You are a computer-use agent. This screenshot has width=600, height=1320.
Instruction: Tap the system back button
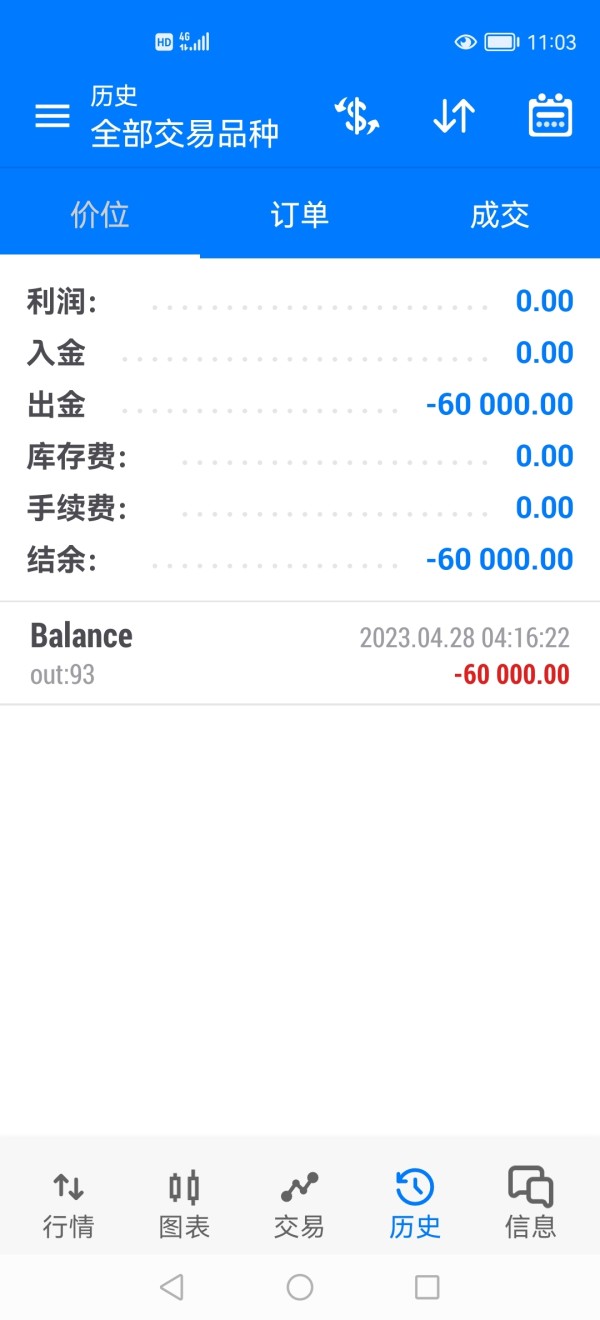point(172,1287)
